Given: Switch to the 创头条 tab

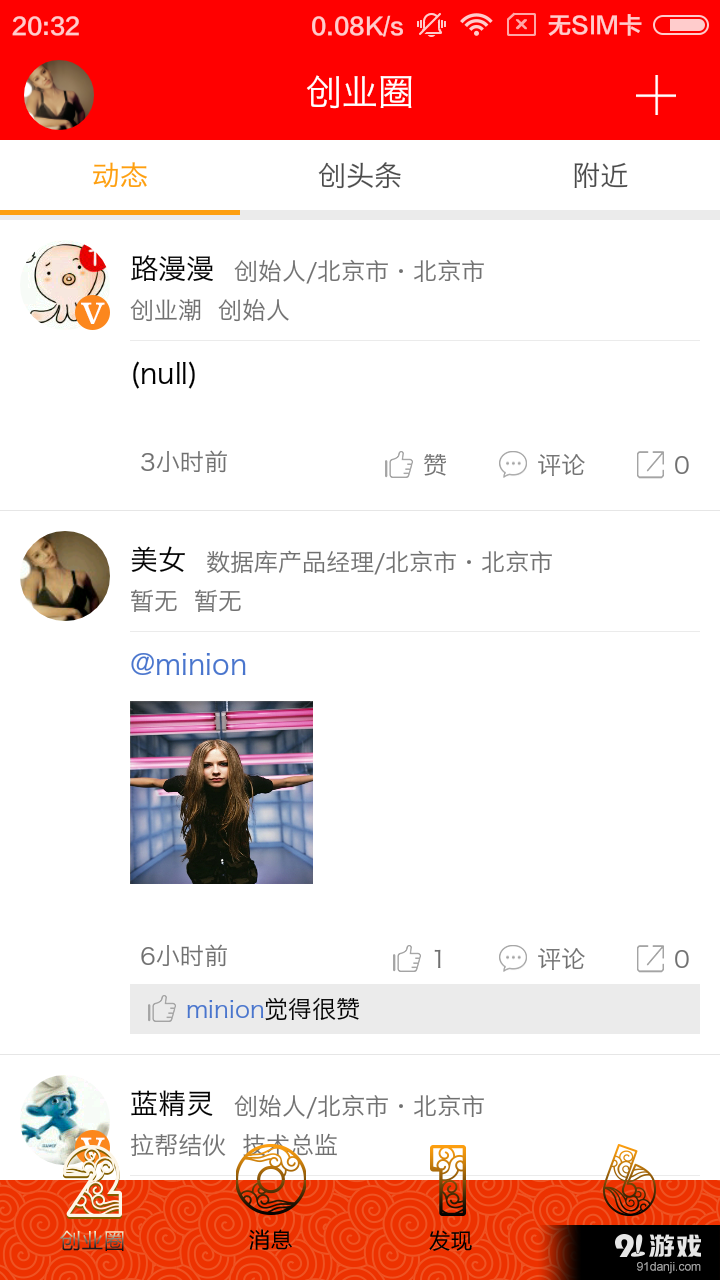Looking at the screenshot, I should [x=360, y=176].
